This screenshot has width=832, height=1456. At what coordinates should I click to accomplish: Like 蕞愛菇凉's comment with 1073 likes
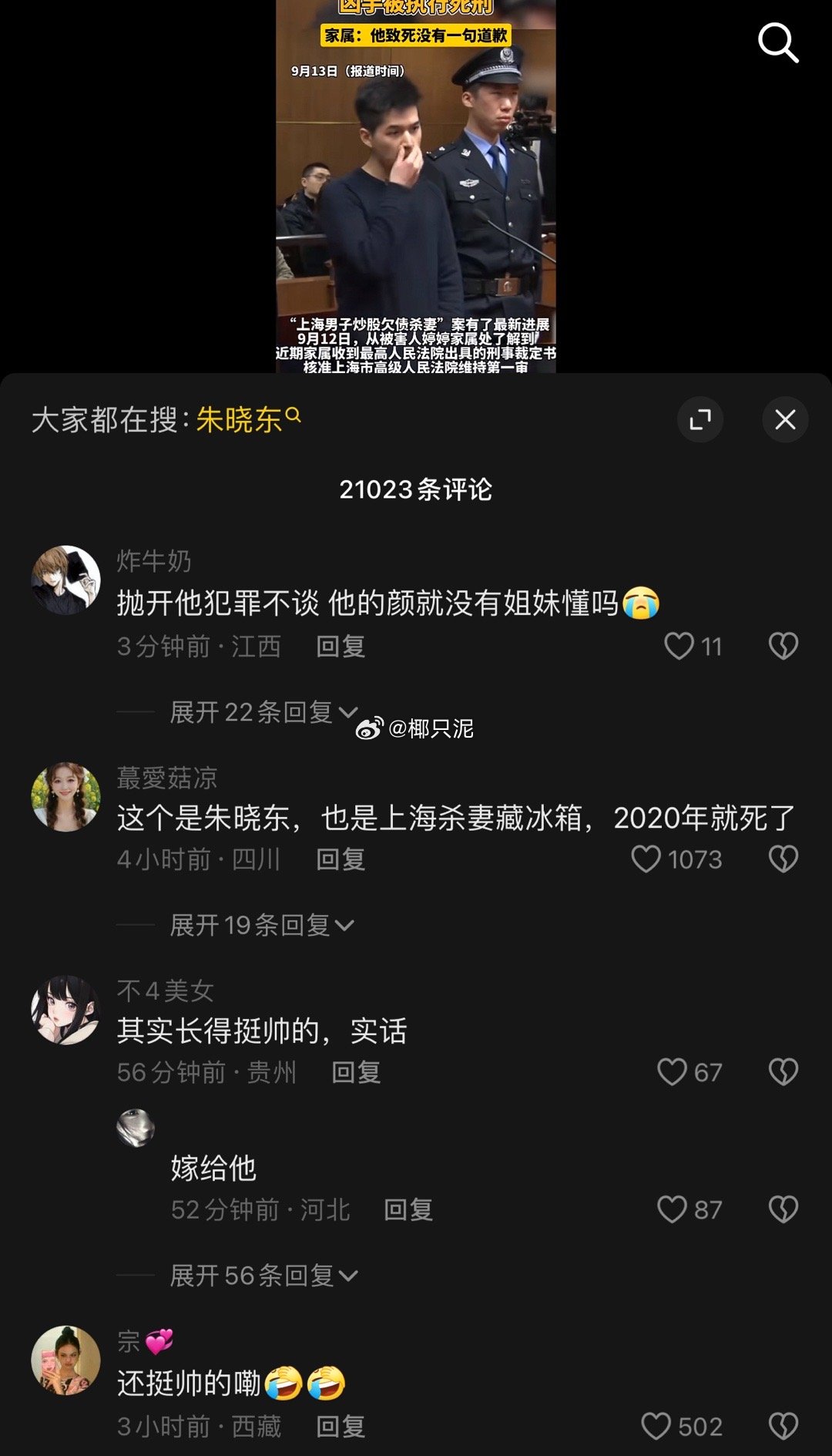click(x=646, y=859)
